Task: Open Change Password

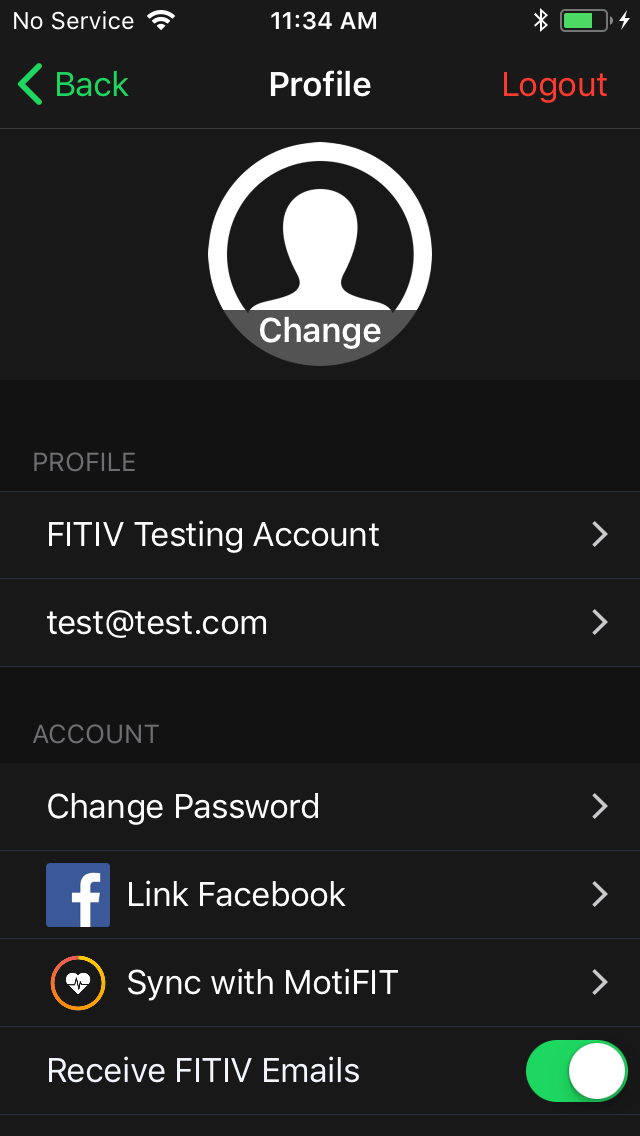Action: (320, 807)
